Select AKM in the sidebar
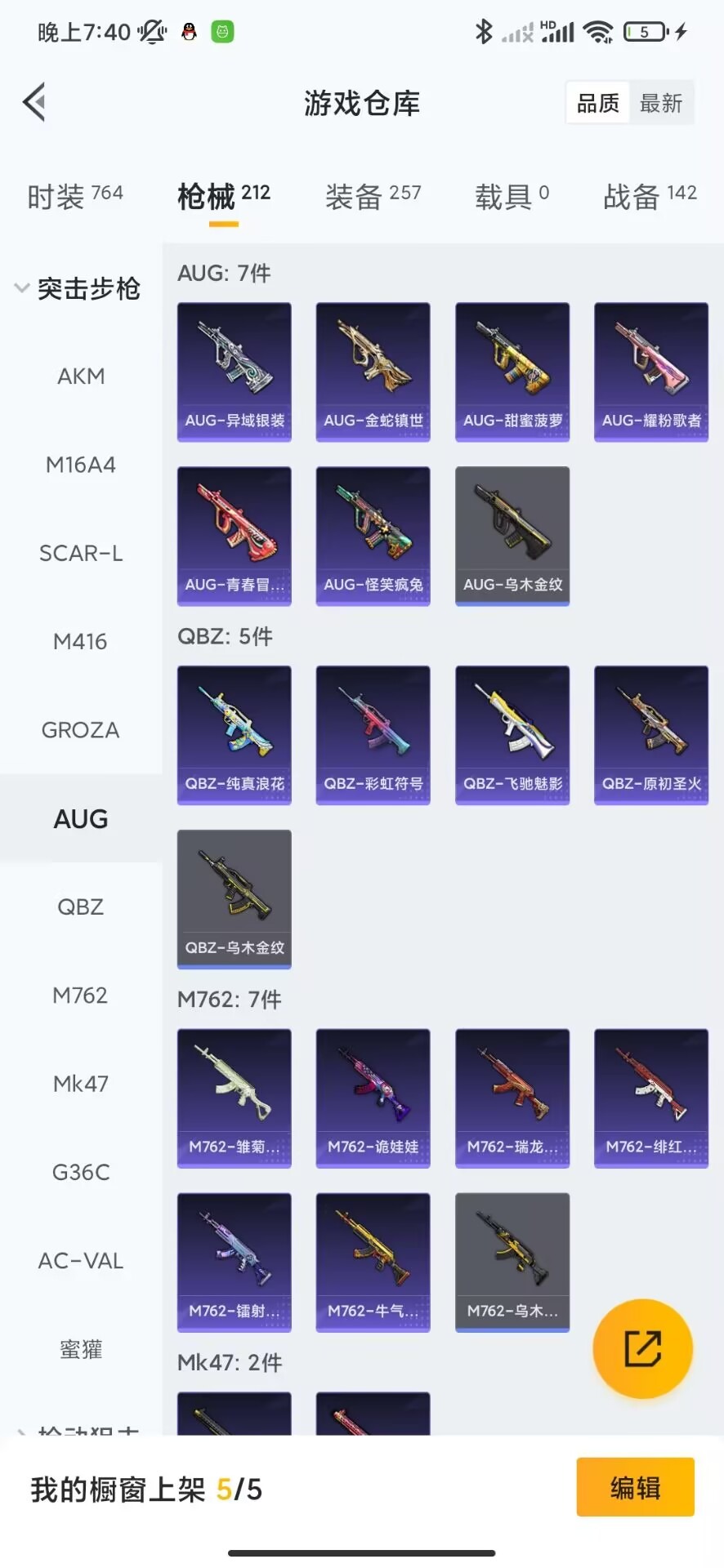The width and height of the screenshot is (724, 1568). (81, 376)
